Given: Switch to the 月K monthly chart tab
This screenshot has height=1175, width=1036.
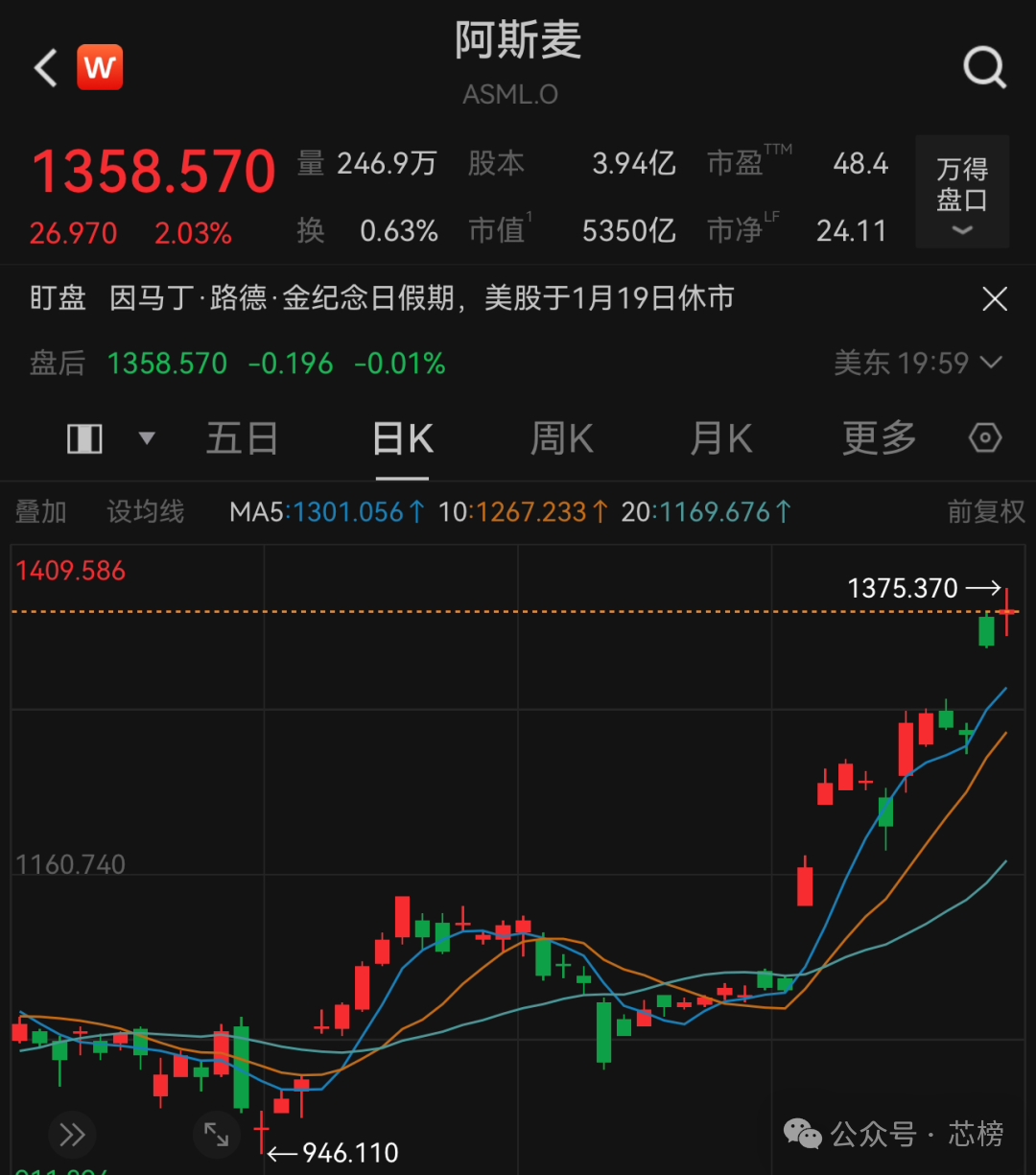Looking at the screenshot, I should click(720, 437).
